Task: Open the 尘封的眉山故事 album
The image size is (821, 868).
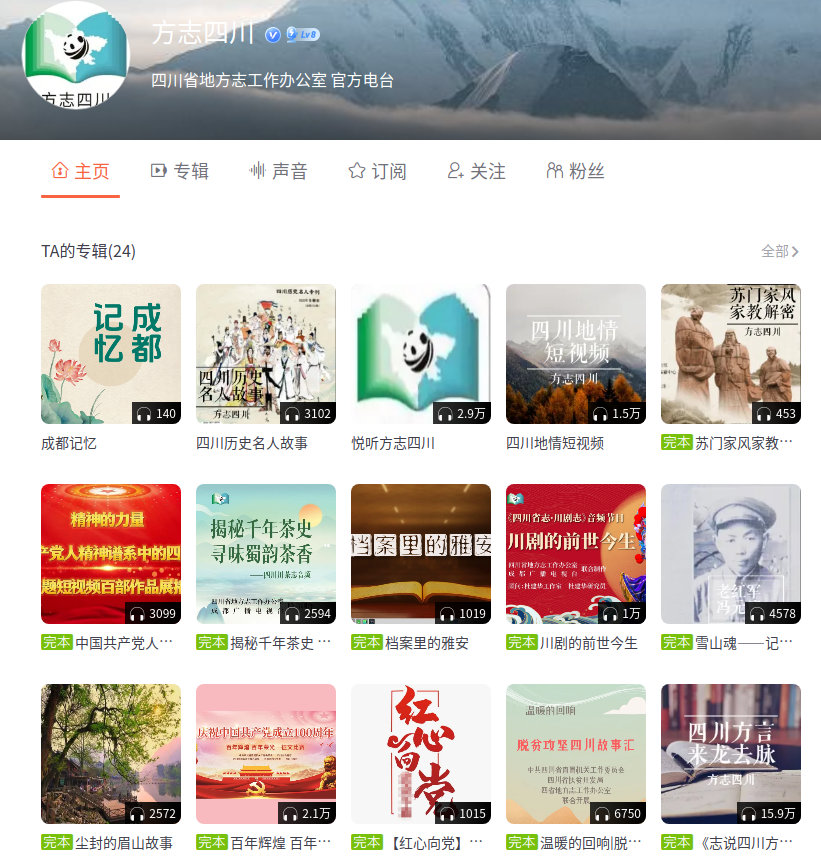Action: 111,754
